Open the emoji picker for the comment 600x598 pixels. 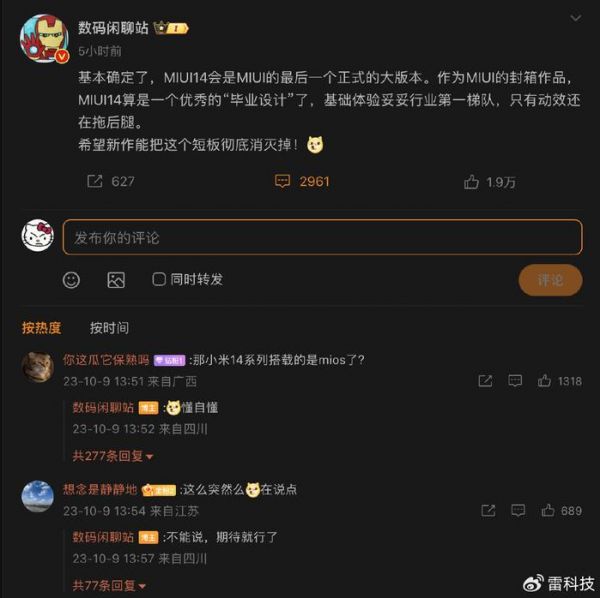71,280
